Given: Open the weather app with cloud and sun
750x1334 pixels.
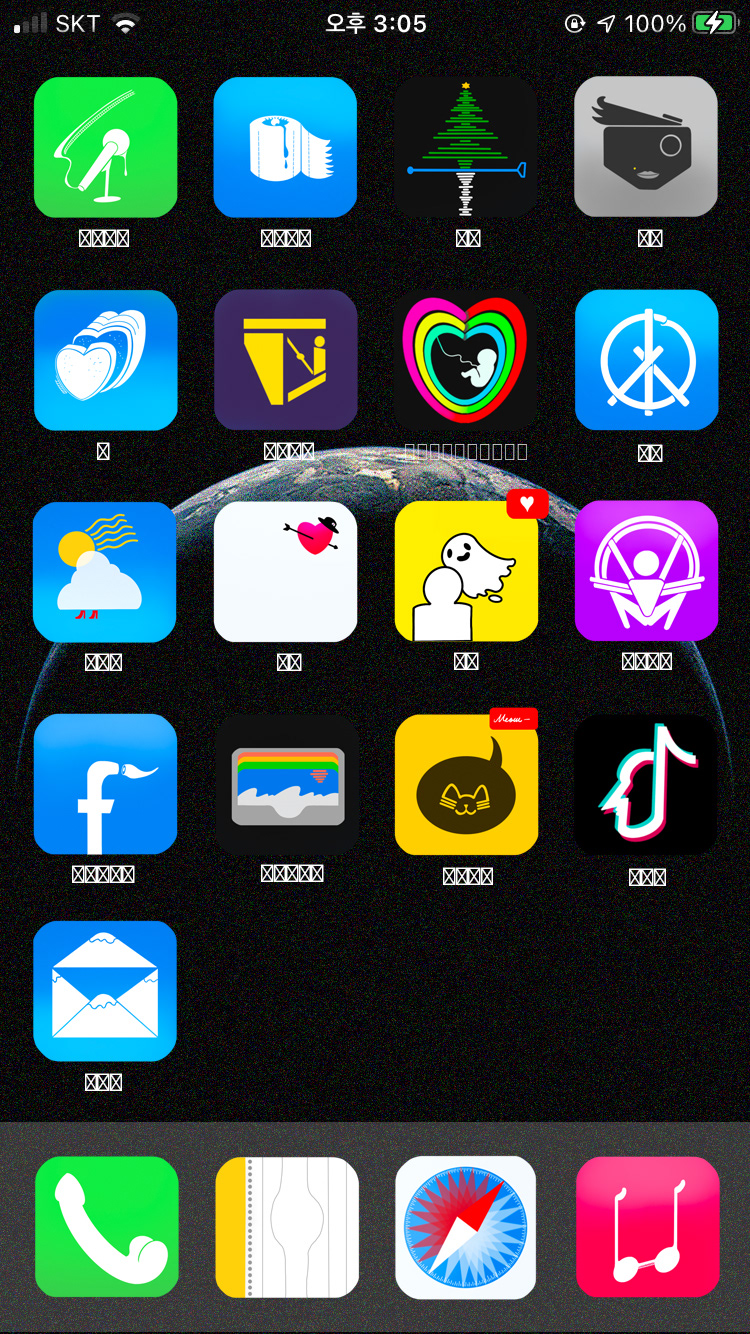Looking at the screenshot, I should (x=105, y=572).
